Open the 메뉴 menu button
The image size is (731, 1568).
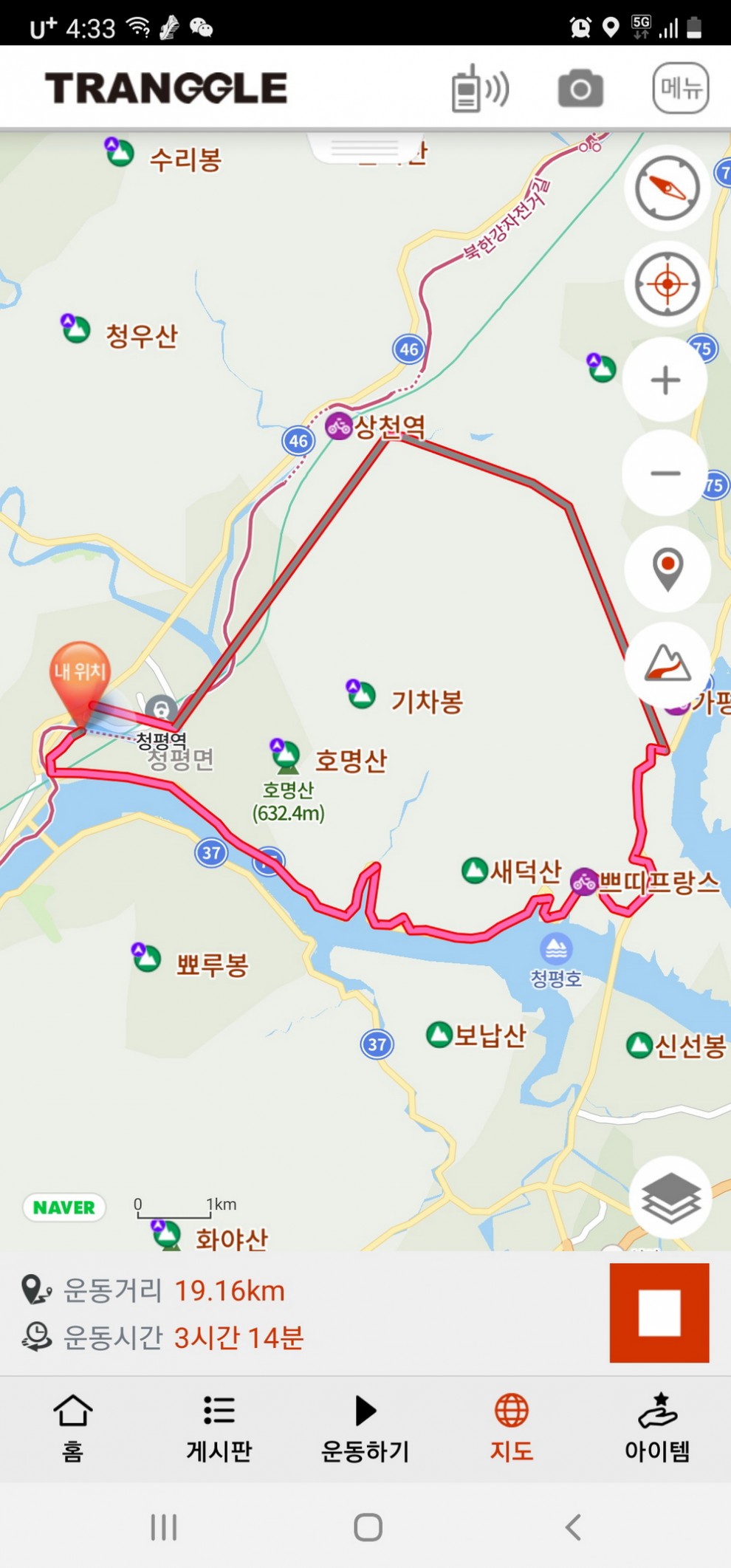click(680, 88)
